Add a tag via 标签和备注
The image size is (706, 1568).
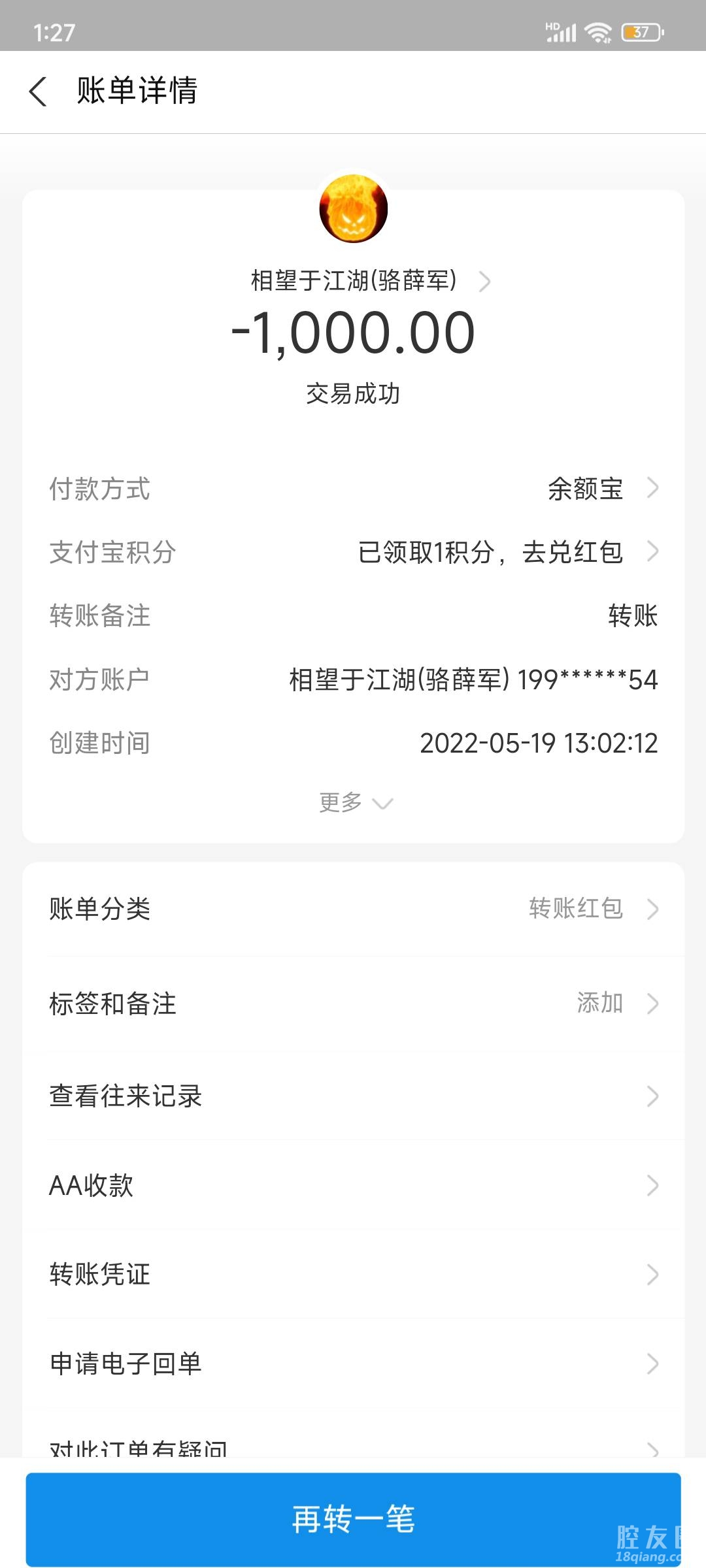(x=353, y=1004)
